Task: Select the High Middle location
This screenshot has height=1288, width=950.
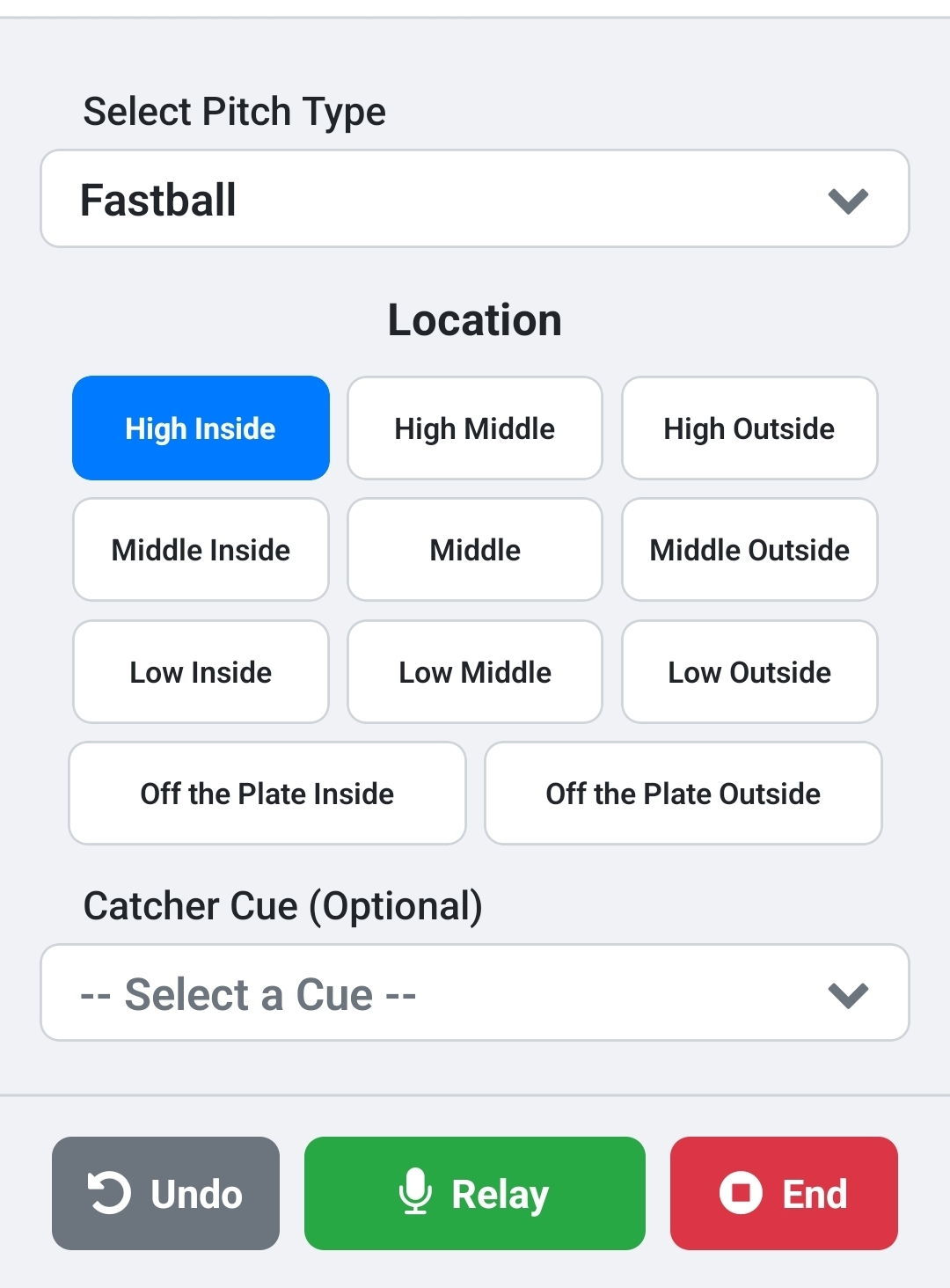Action: click(x=474, y=428)
